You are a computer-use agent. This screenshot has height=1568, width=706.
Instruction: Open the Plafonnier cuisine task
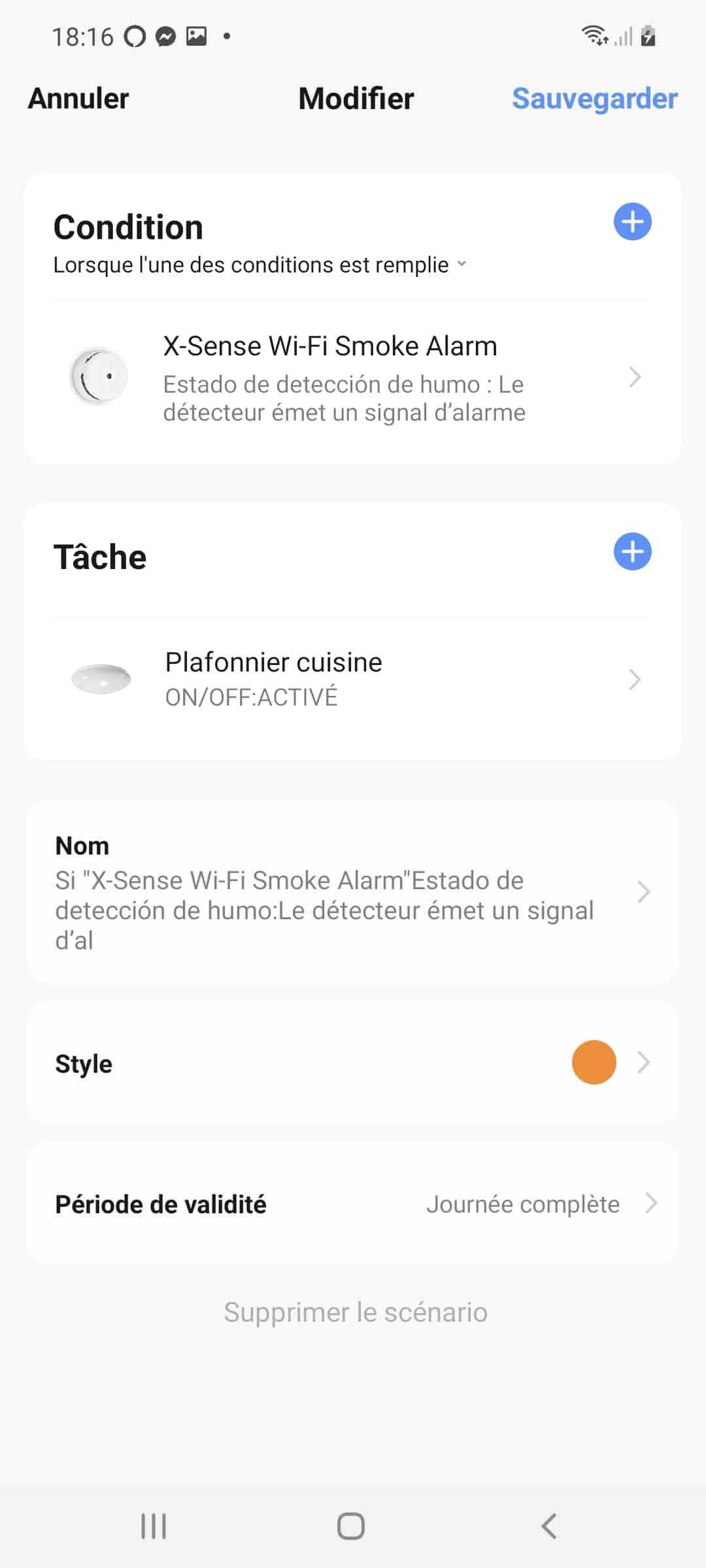coord(353,679)
